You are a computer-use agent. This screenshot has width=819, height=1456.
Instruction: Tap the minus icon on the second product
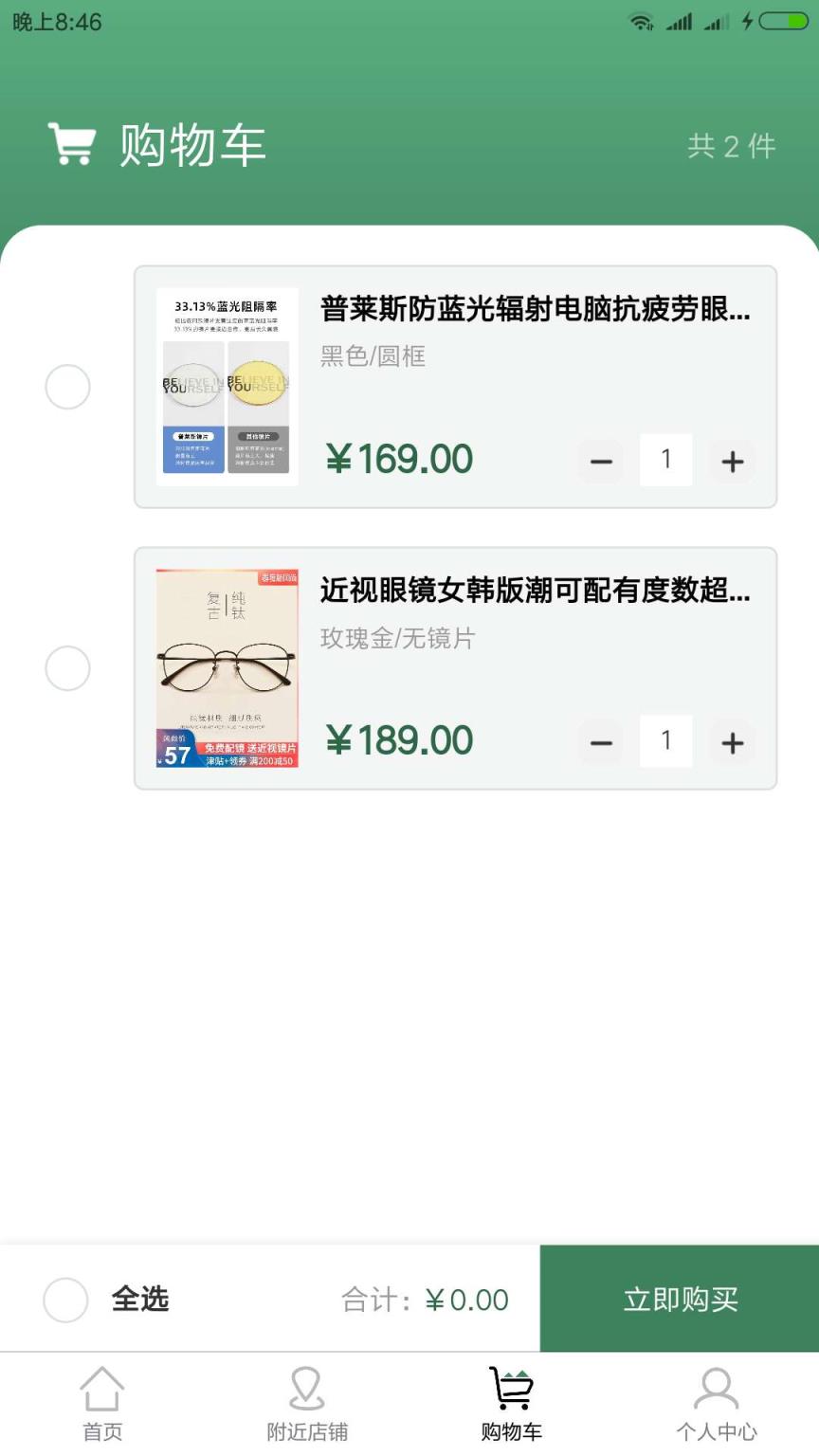600,742
